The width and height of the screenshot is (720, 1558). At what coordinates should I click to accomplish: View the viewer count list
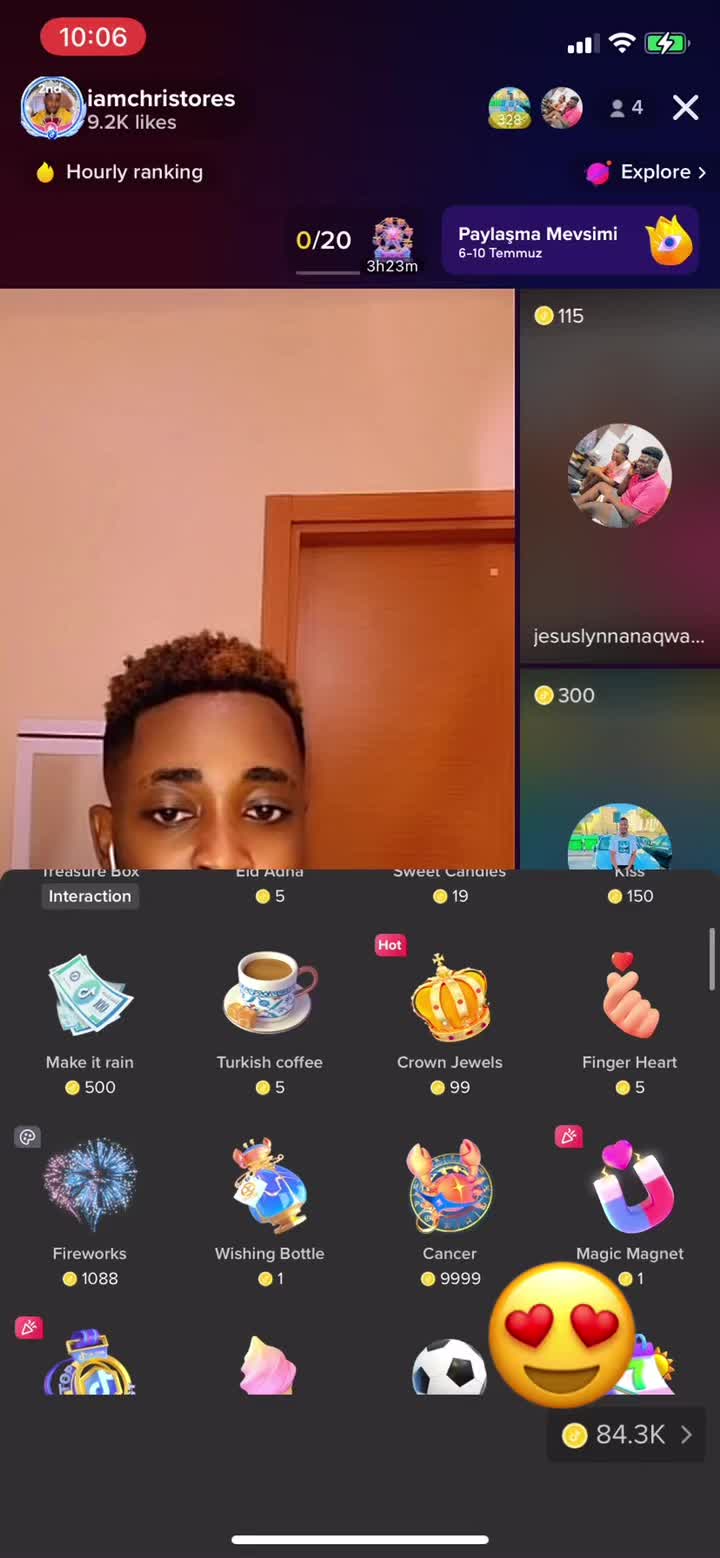pos(627,108)
